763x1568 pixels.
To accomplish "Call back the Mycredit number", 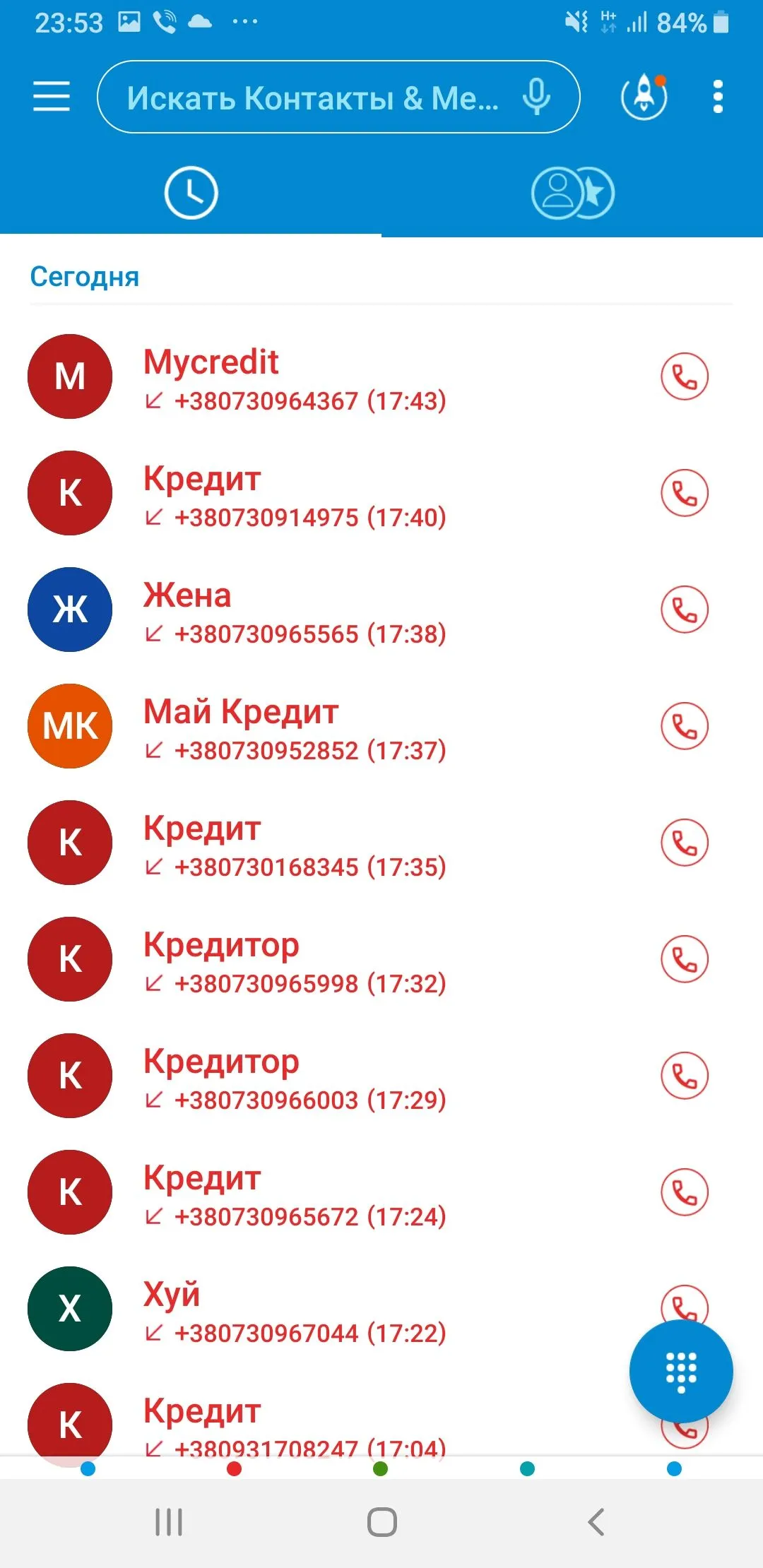I will 684,376.
